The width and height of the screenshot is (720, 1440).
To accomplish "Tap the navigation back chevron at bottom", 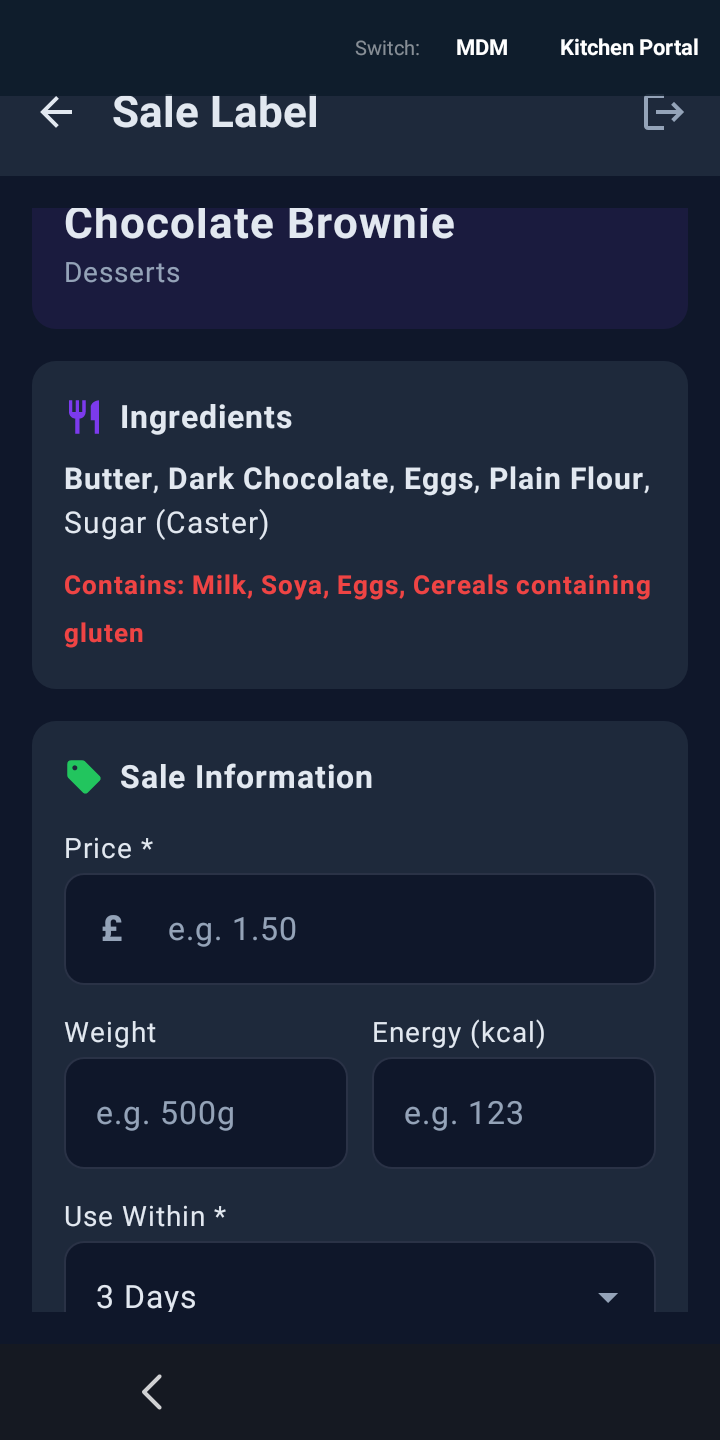I will [x=152, y=1391].
